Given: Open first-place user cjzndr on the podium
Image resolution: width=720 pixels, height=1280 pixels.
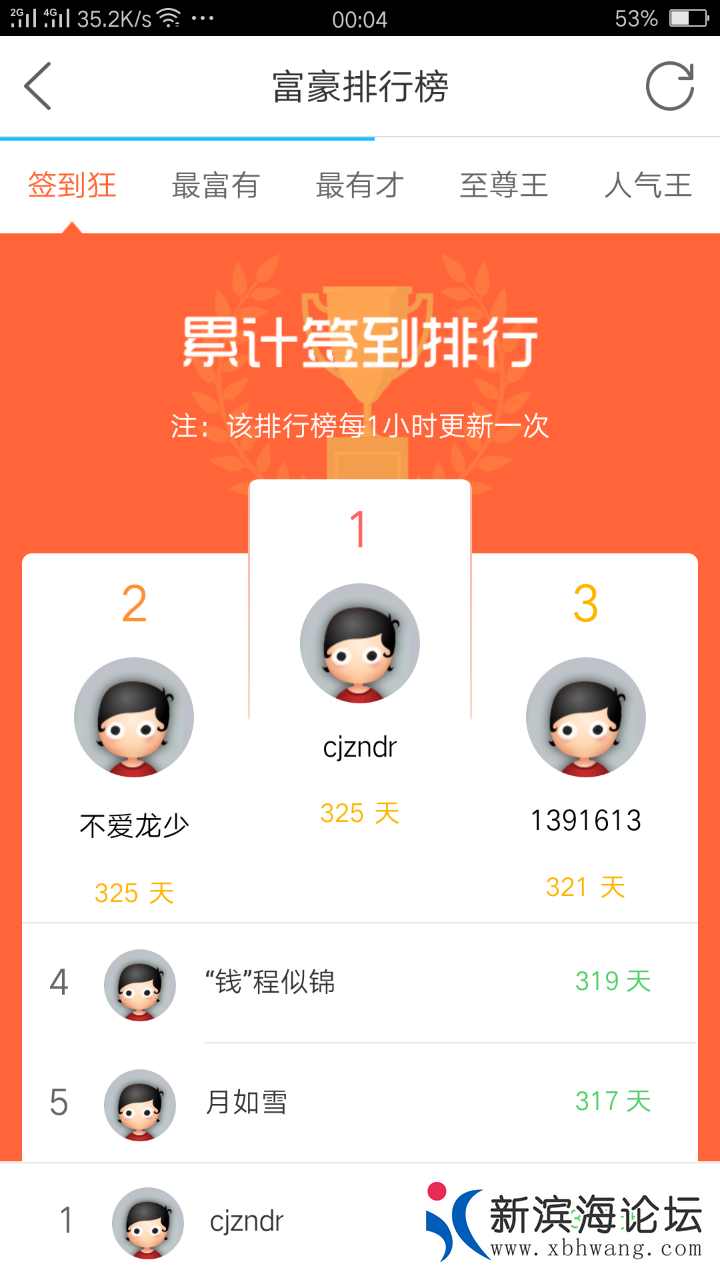Looking at the screenshot, I should click(360, 645).
